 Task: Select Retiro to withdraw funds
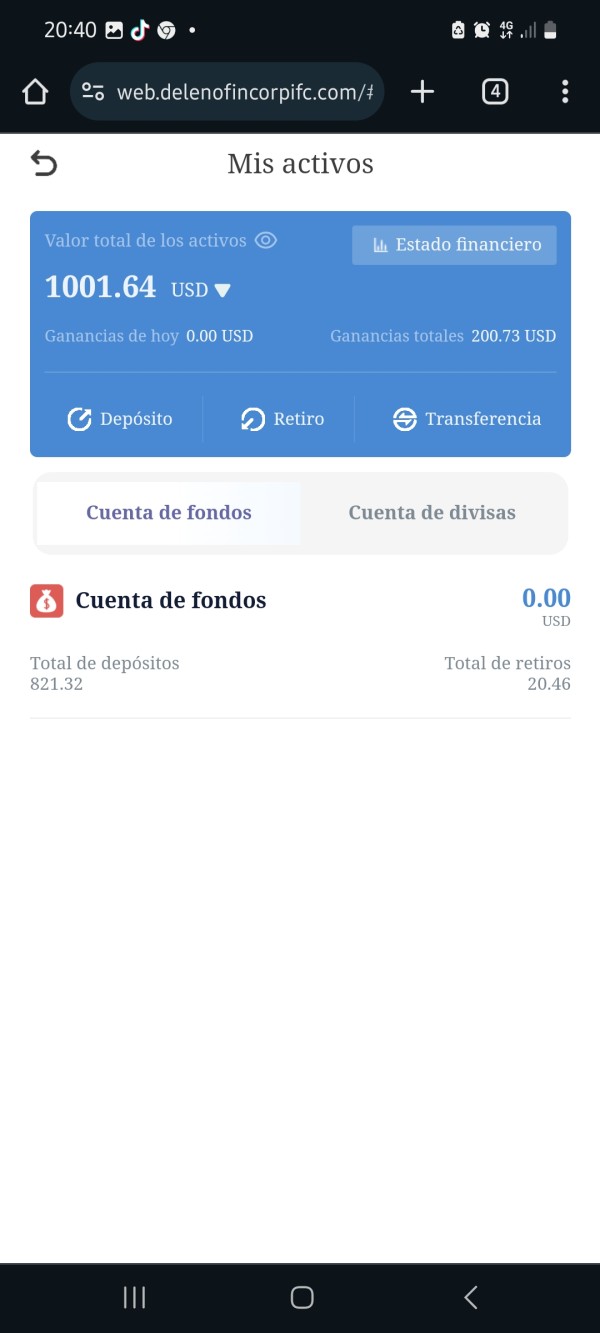click(x=282, y=419)
